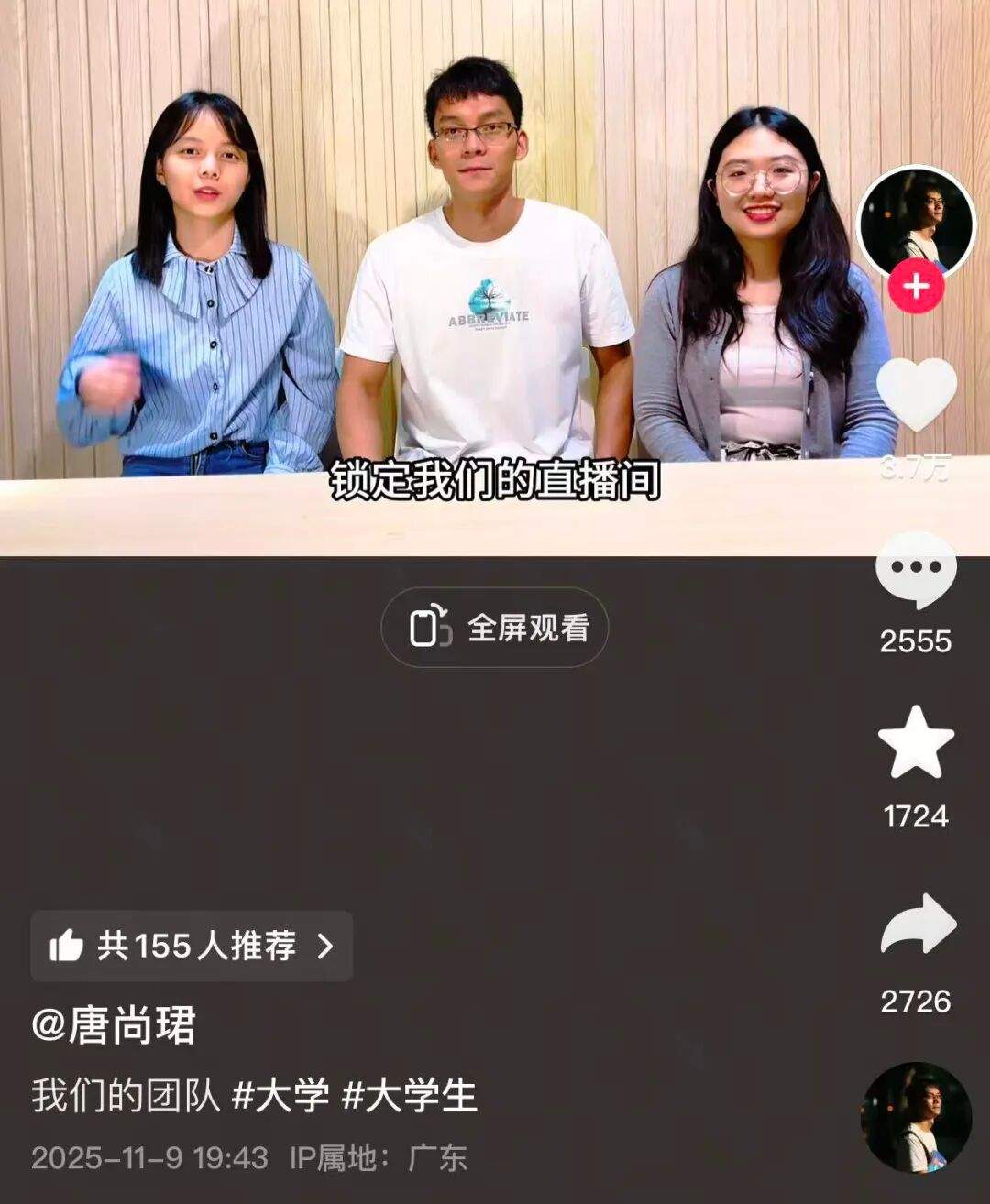Screen dimensions: 990x1204
Task: Open the creator's profile avatar
Action: (x=916, y=220)
